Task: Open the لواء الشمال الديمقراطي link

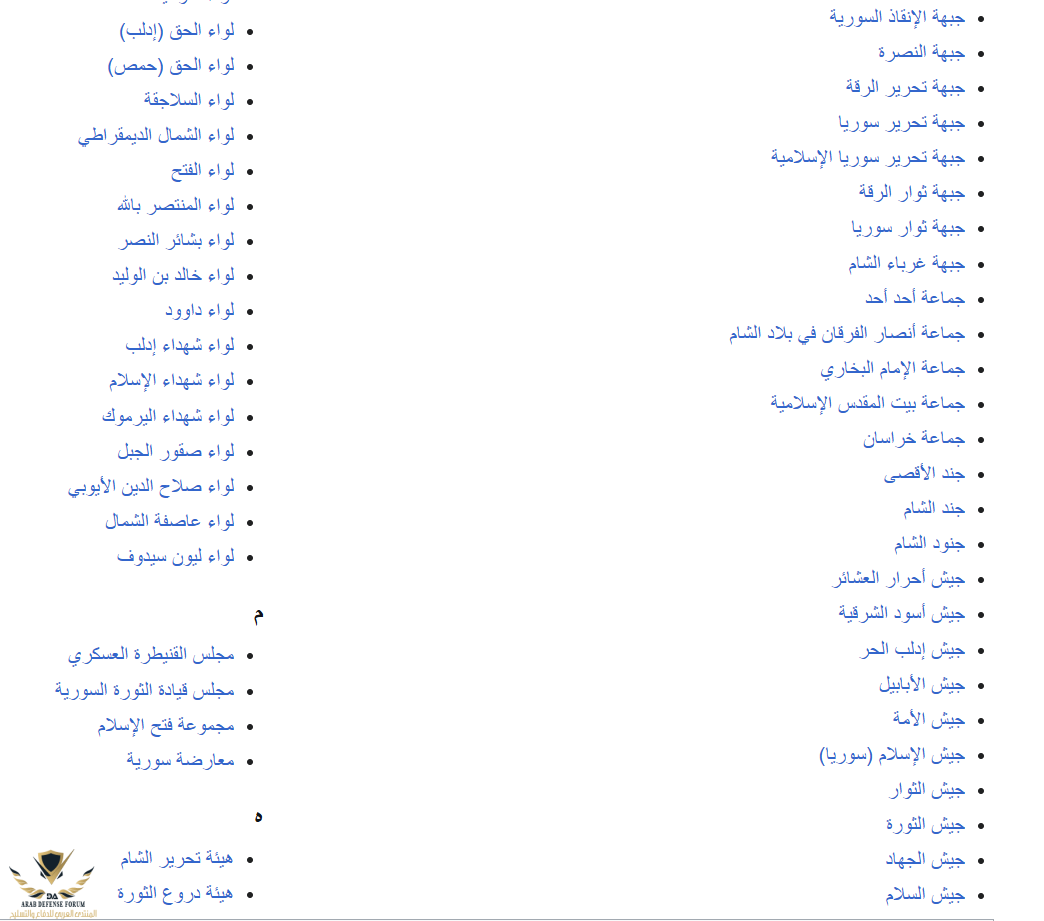Action: (156, 135)
